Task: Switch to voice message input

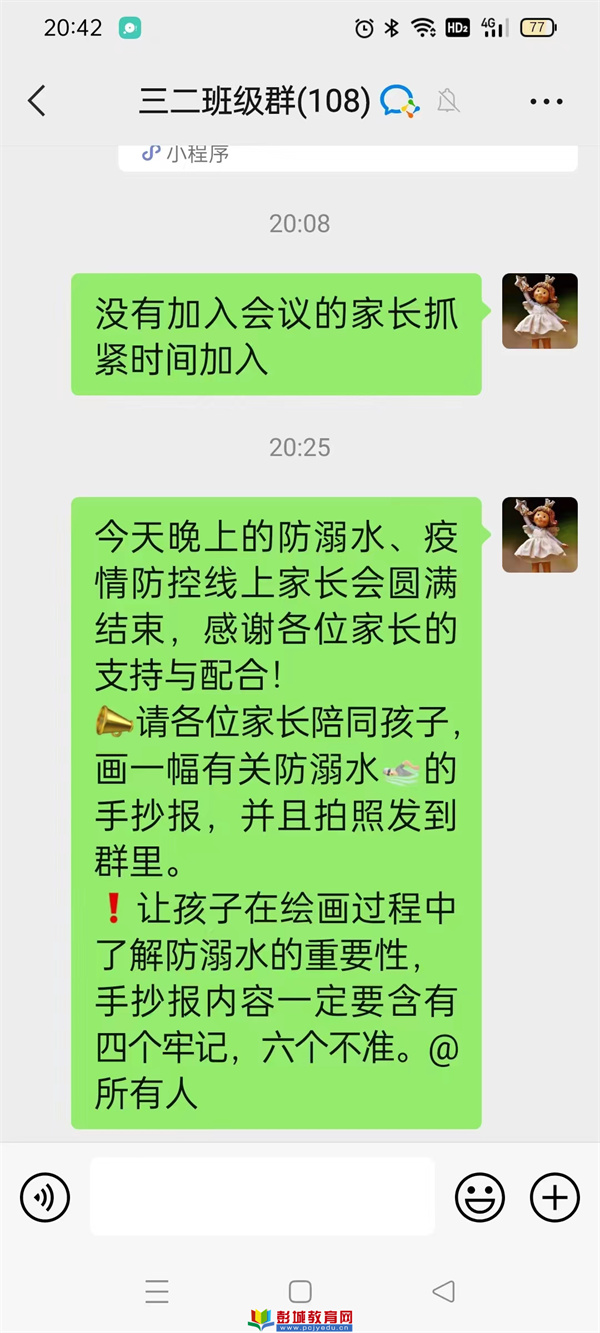Action: click(45, 1197)
